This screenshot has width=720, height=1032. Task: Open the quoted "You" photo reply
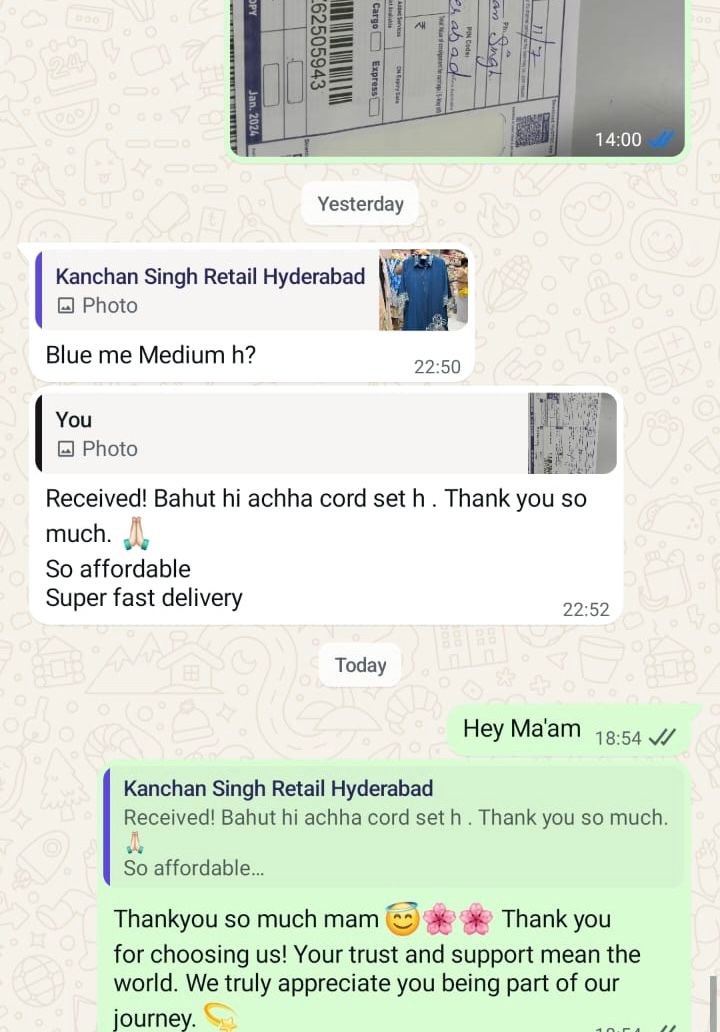click(327, 433)
